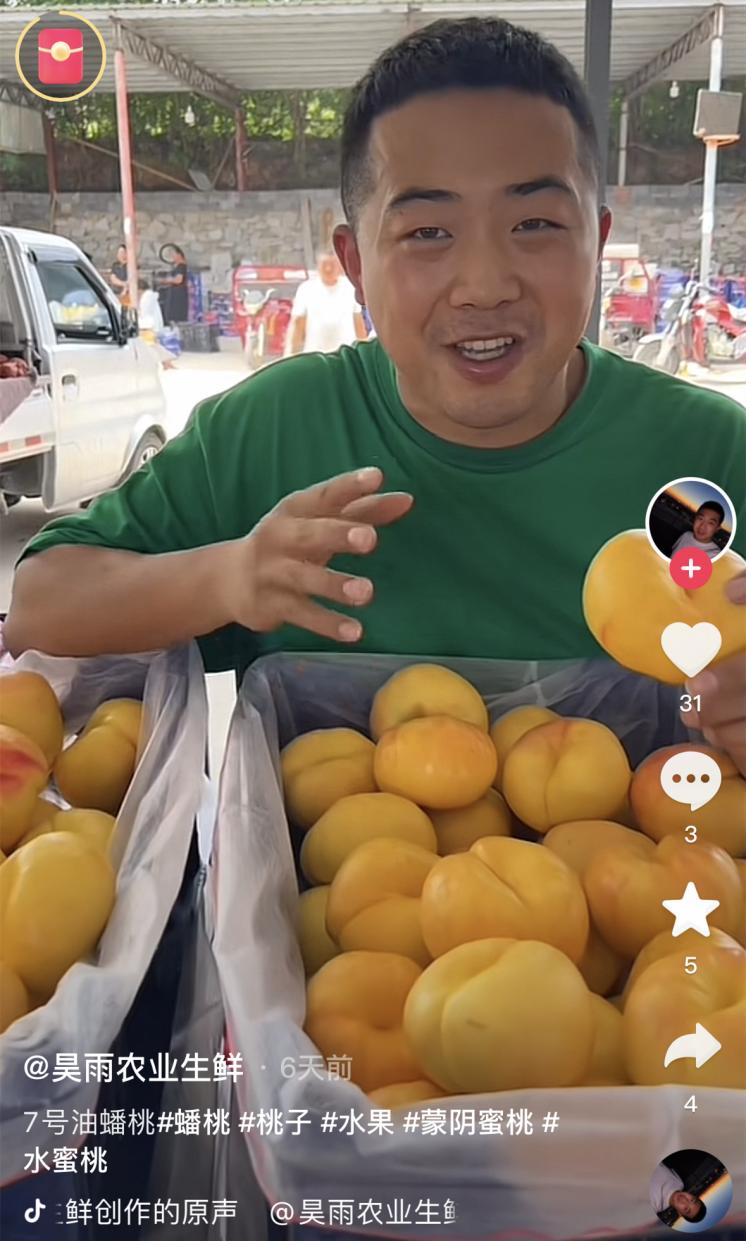Add this video to favorites
The height and width of the screenshot is (1241, 746).
click(690, 911)
